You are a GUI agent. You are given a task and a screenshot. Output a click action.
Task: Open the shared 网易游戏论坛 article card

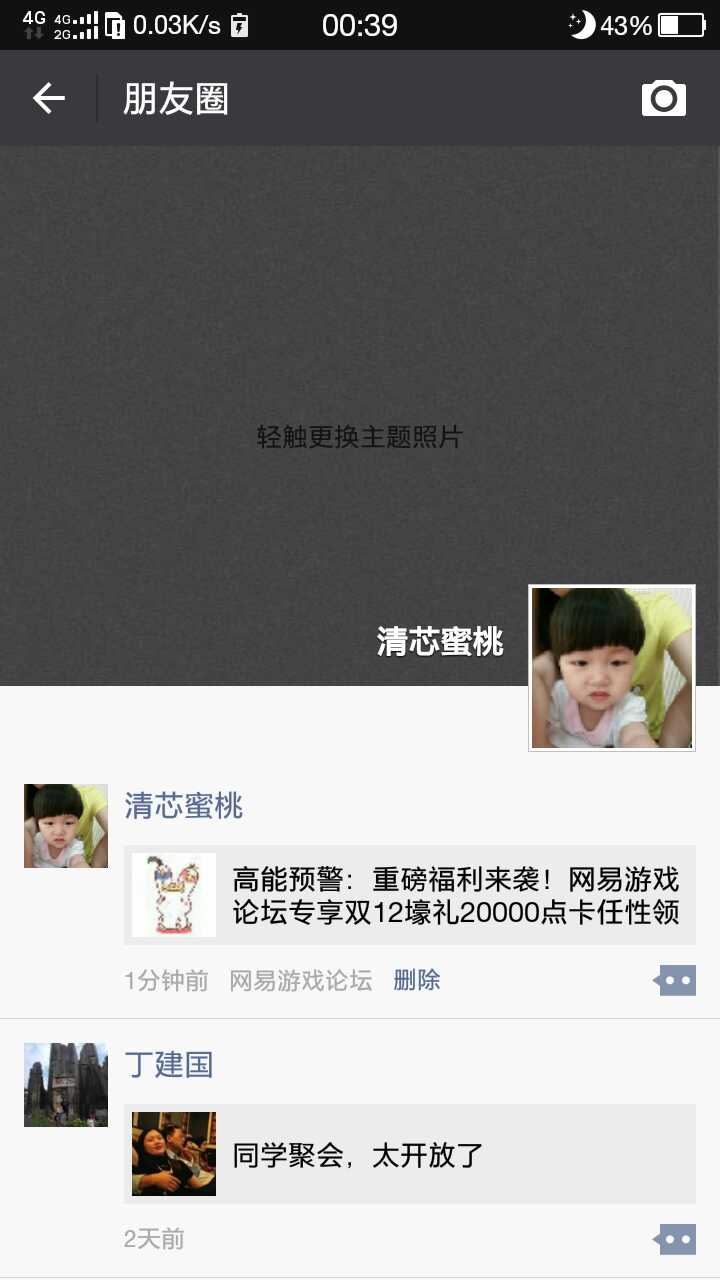coord(410,895)
